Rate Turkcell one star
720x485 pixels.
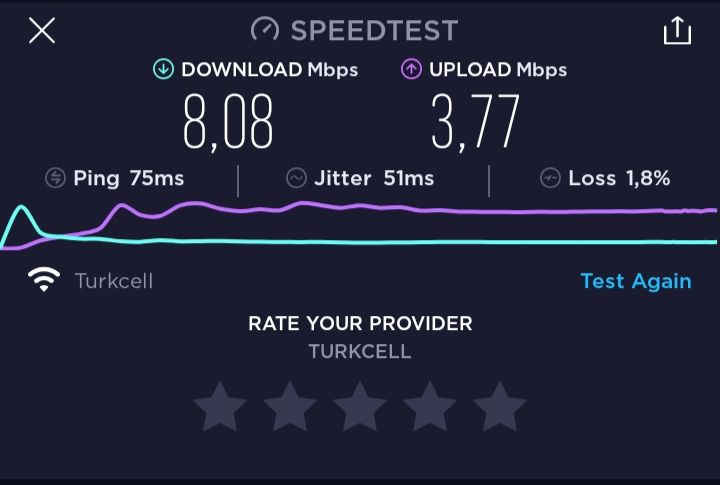(219, 407)
